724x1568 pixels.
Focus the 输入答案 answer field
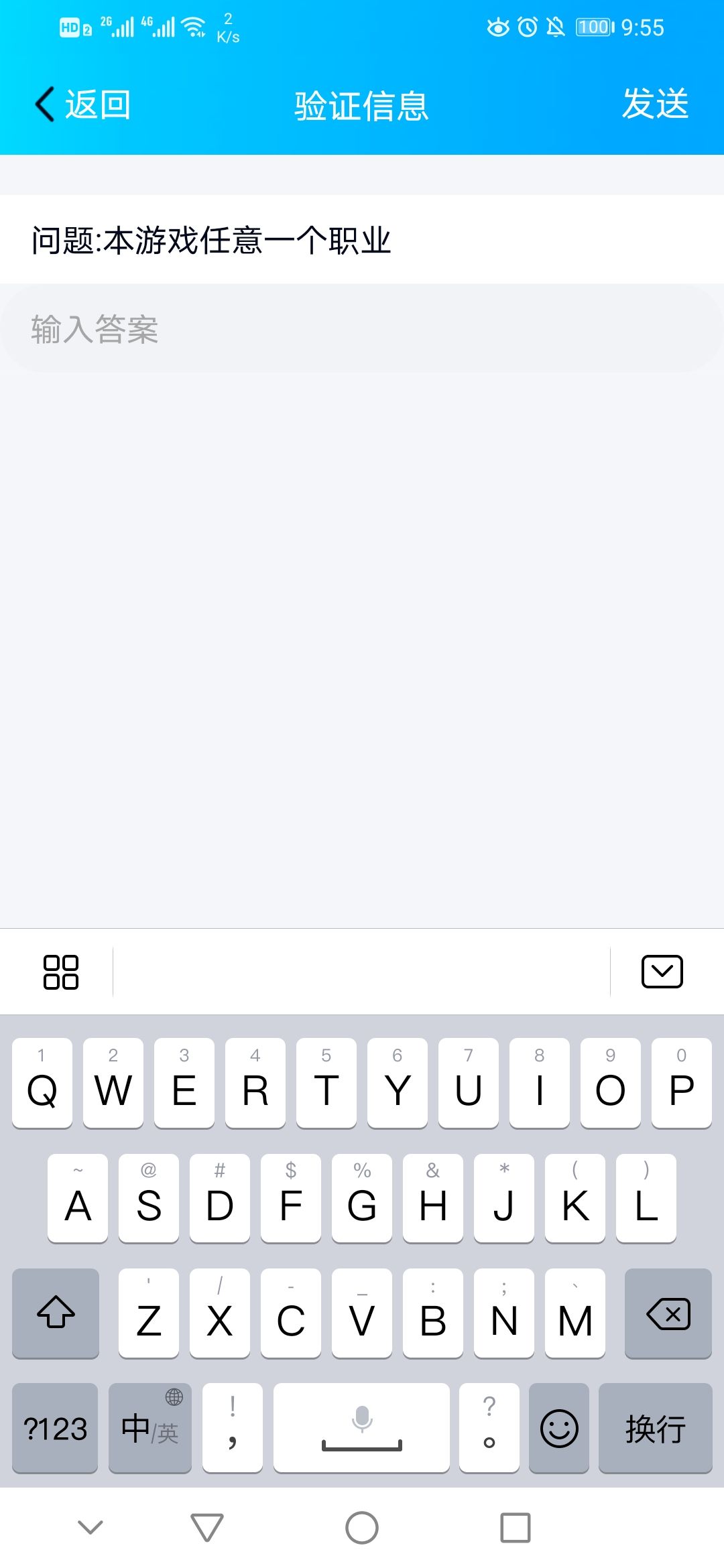[x=362, y=329]
